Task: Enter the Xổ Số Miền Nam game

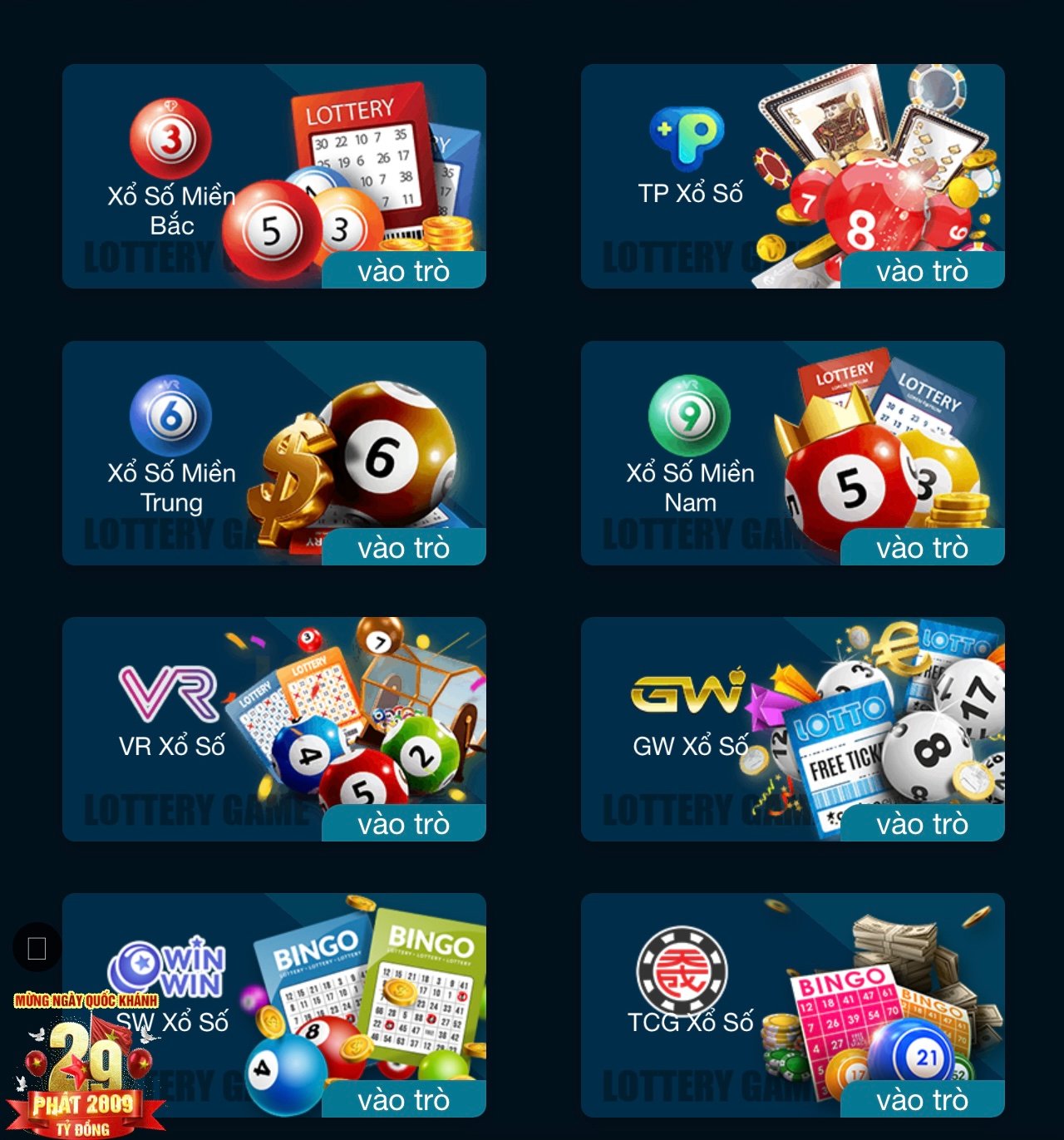Action: [922, 548]
